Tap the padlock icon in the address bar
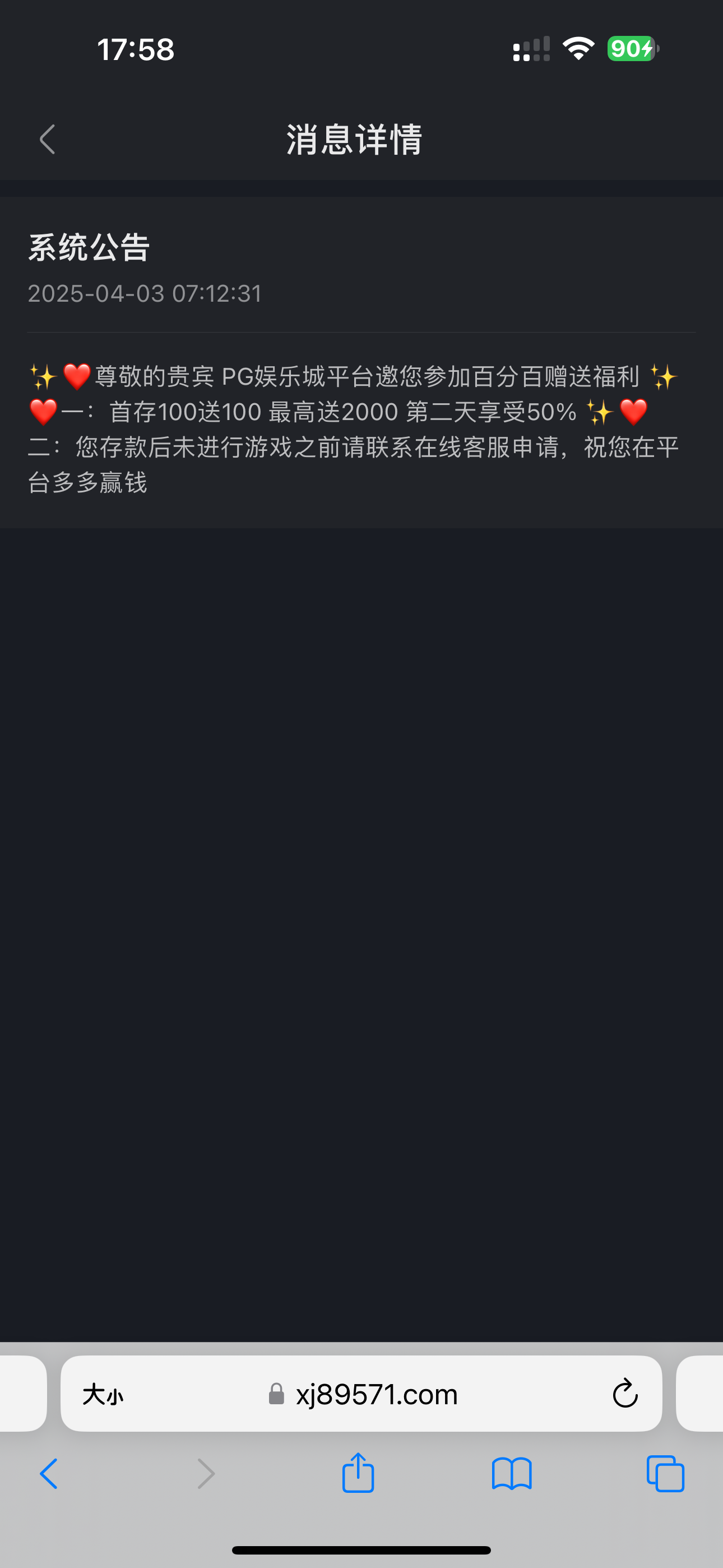Screen dimensions: 723x1568 tap(277, 1394)
